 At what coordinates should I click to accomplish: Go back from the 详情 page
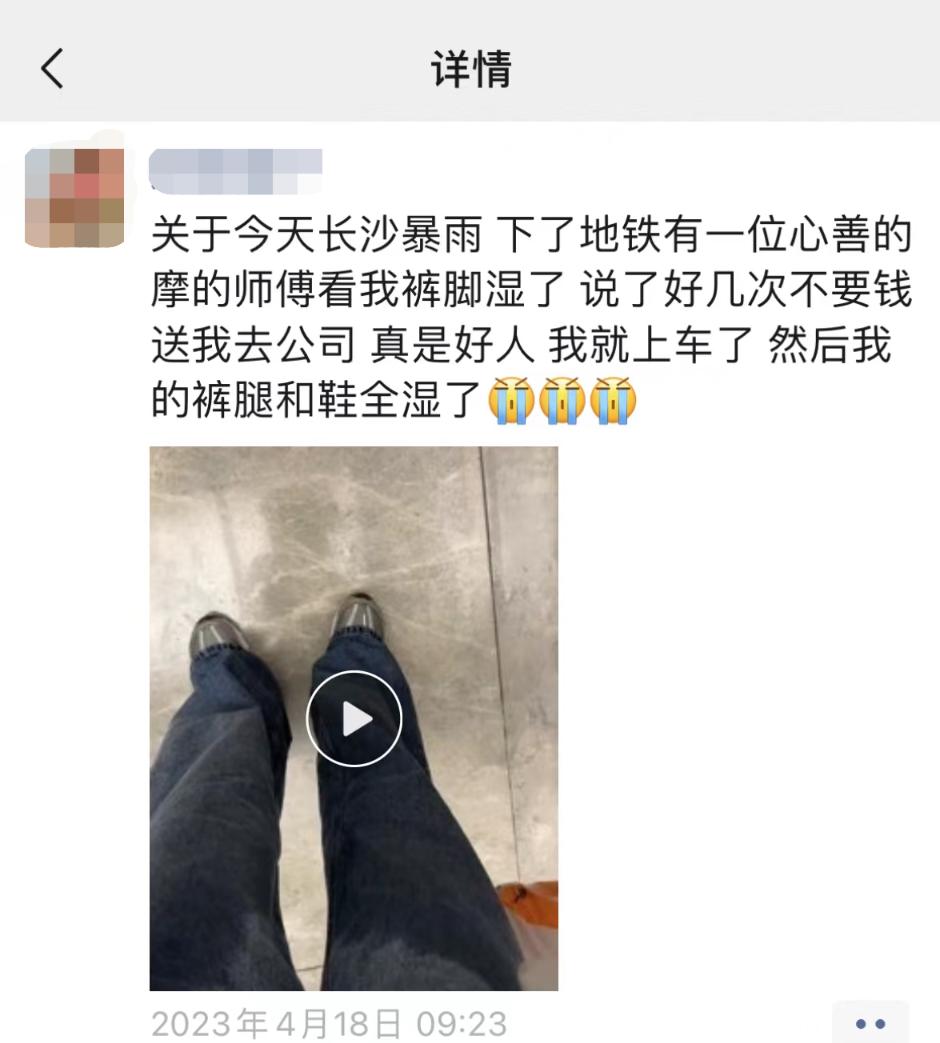(52, 69)
